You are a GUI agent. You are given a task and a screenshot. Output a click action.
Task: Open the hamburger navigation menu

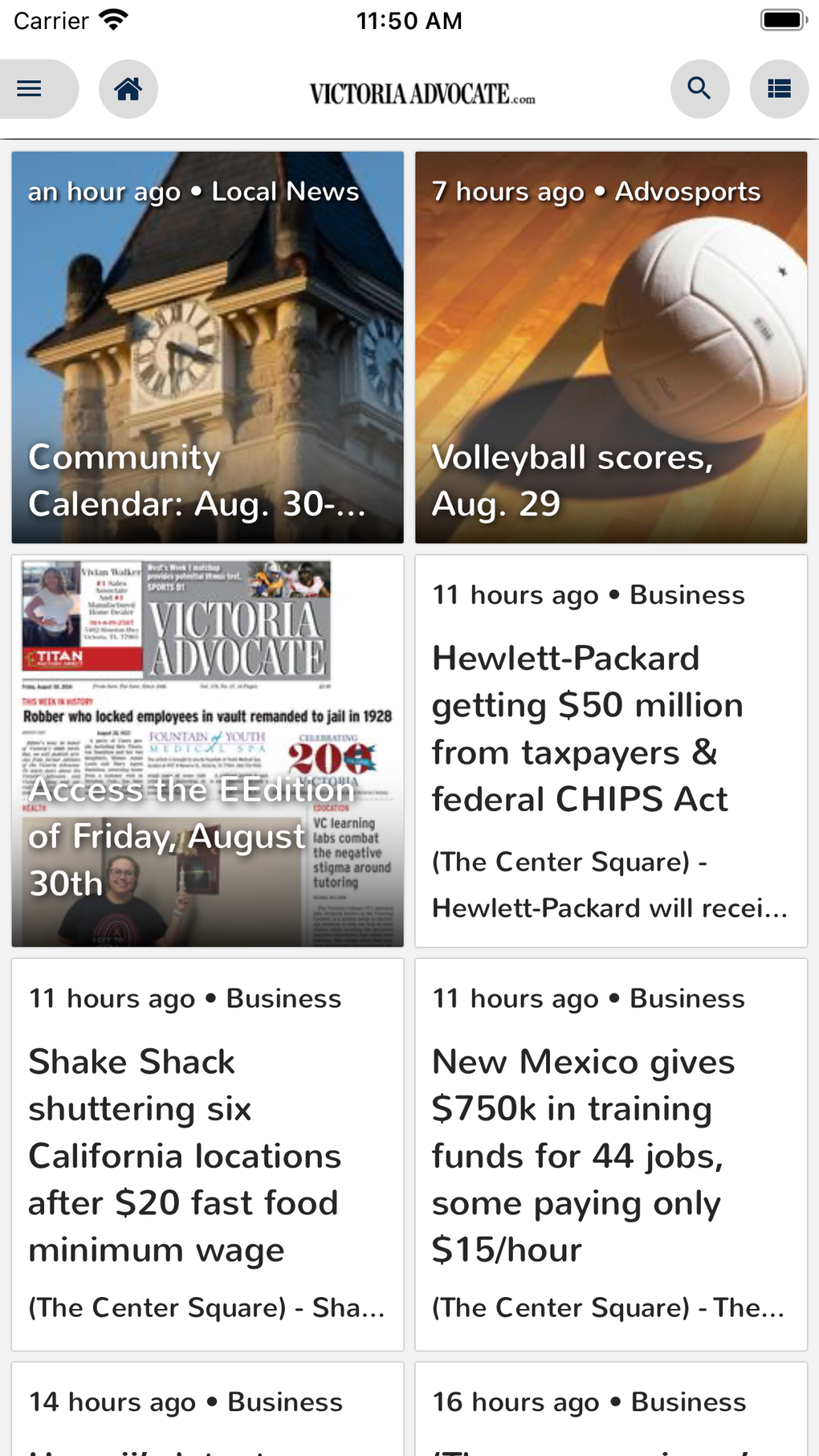pos(30,88)
